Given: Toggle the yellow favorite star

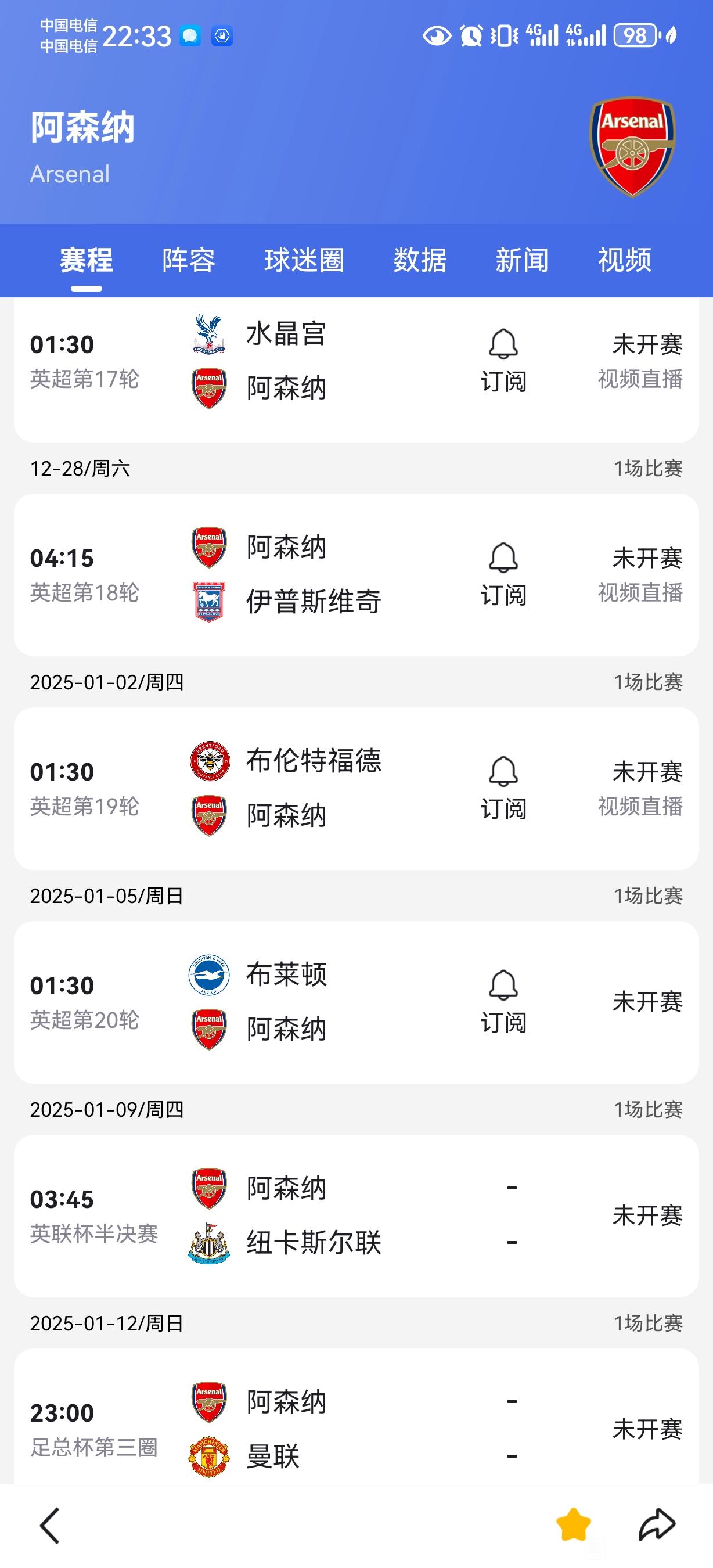Looking at the screenshot, I should [573, 1525].
